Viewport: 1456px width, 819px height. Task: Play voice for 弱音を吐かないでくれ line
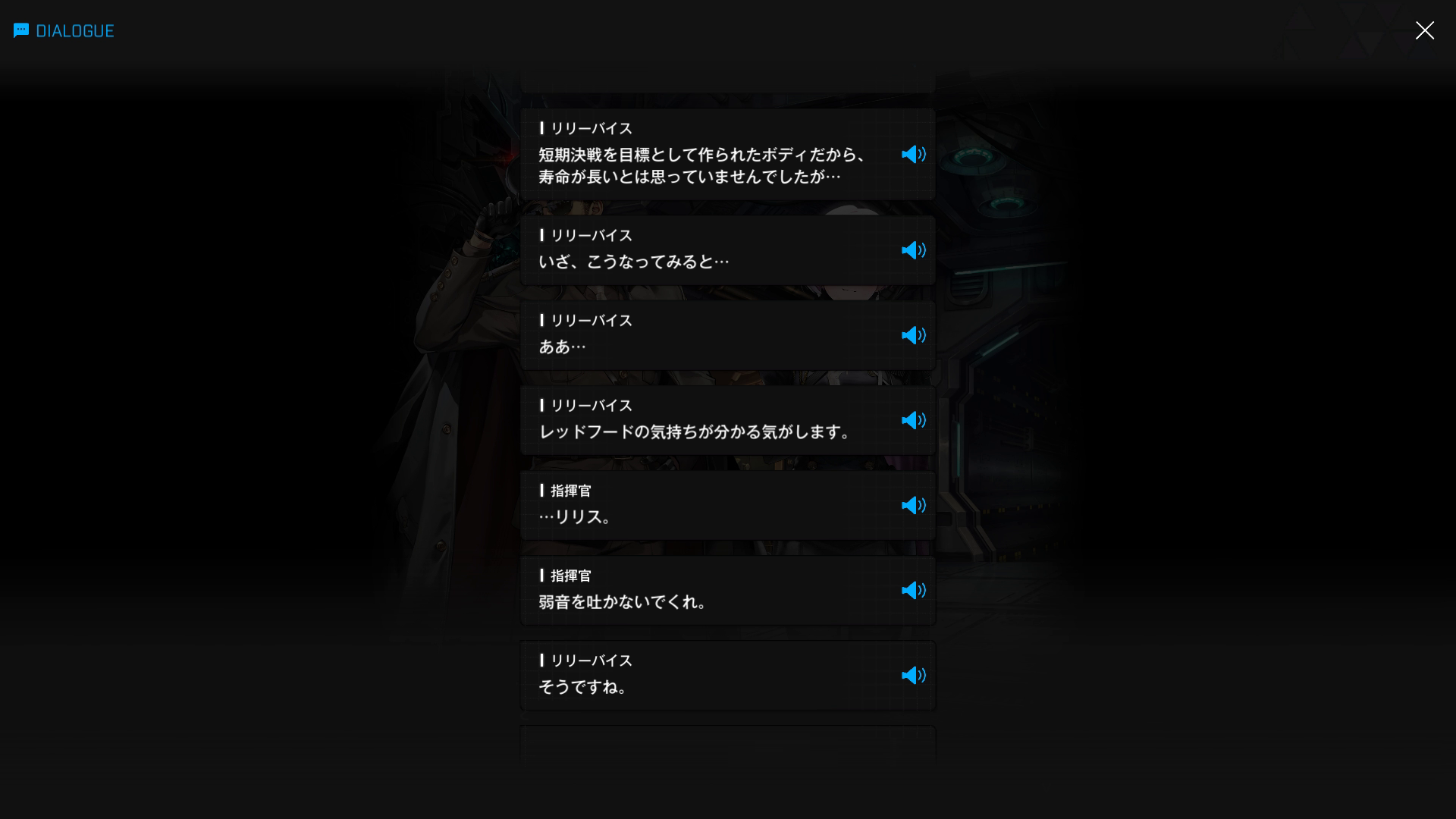click(x=913, y=590)
